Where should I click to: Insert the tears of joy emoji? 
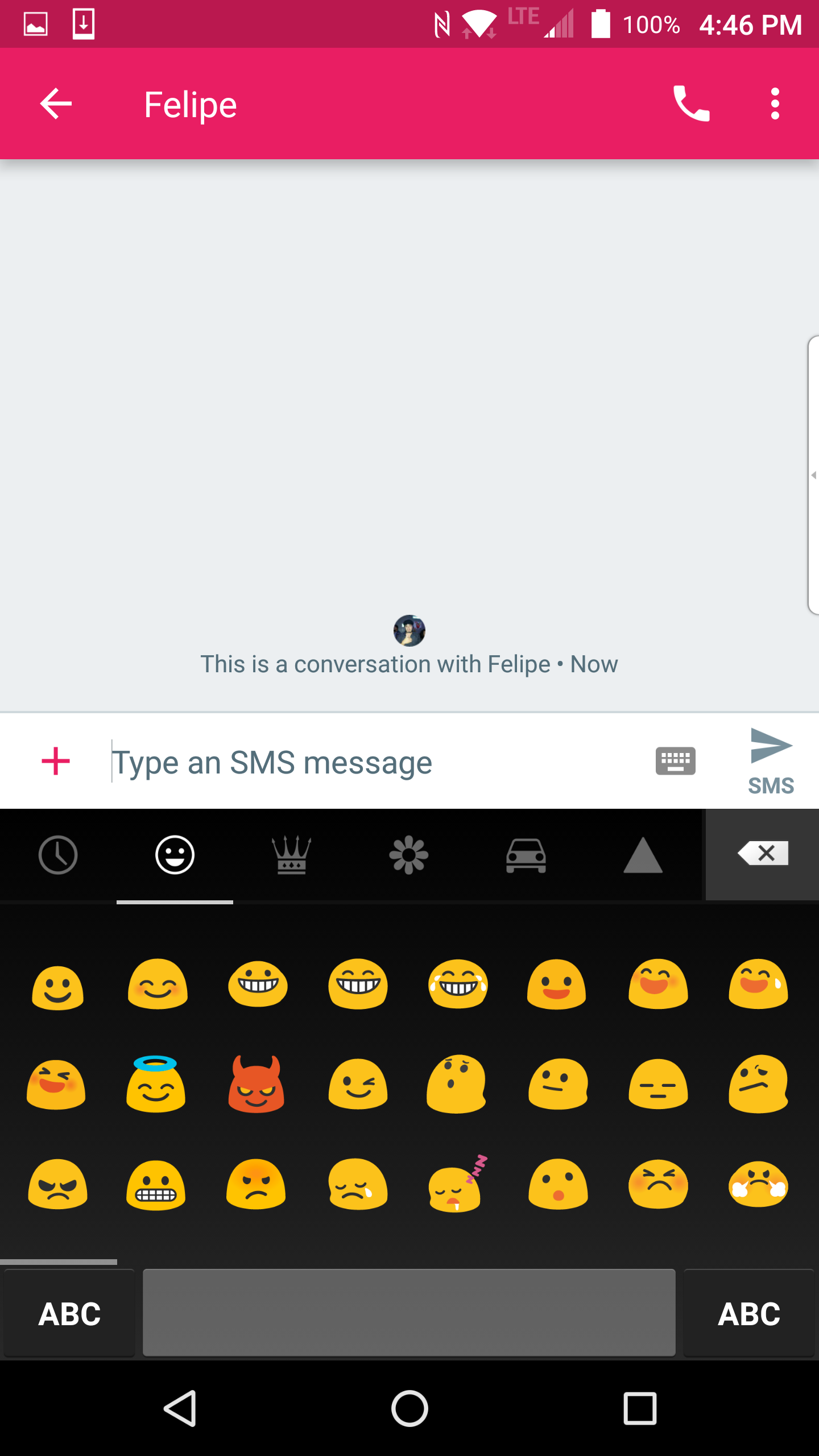(458, 984)
